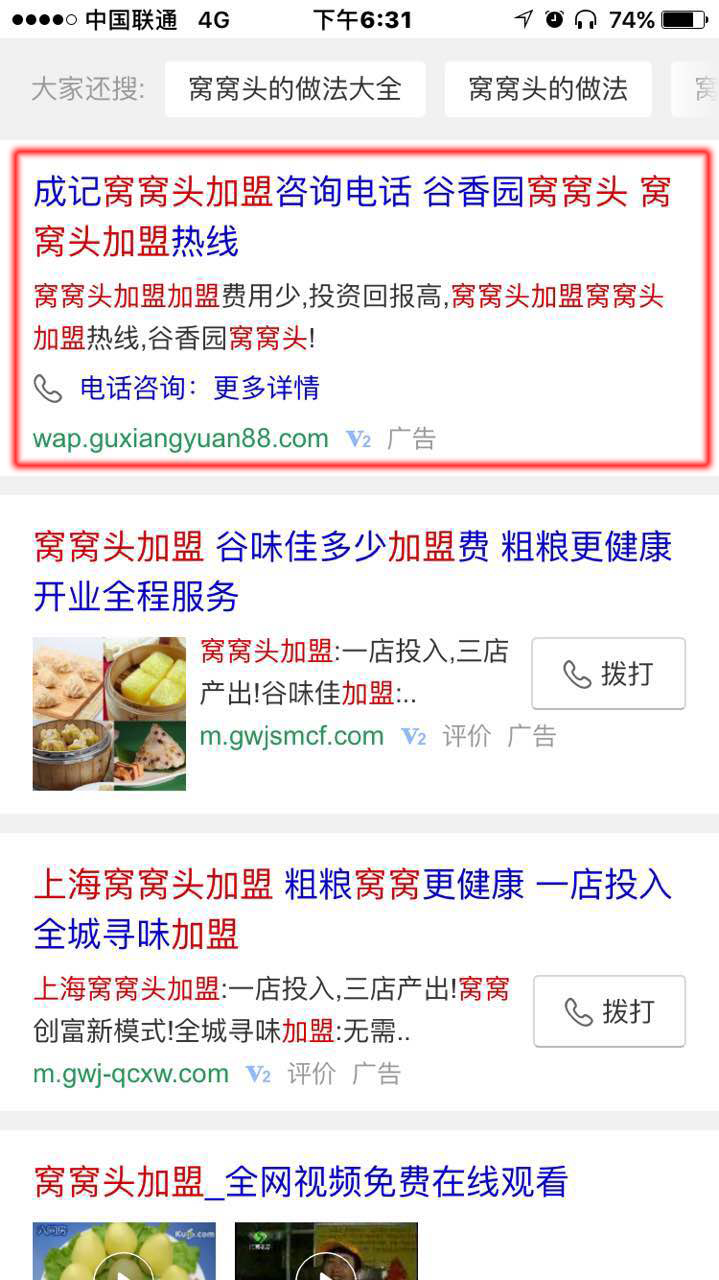Tap 拨打 button for m.gwjsmcf.com

coord(608,674)
